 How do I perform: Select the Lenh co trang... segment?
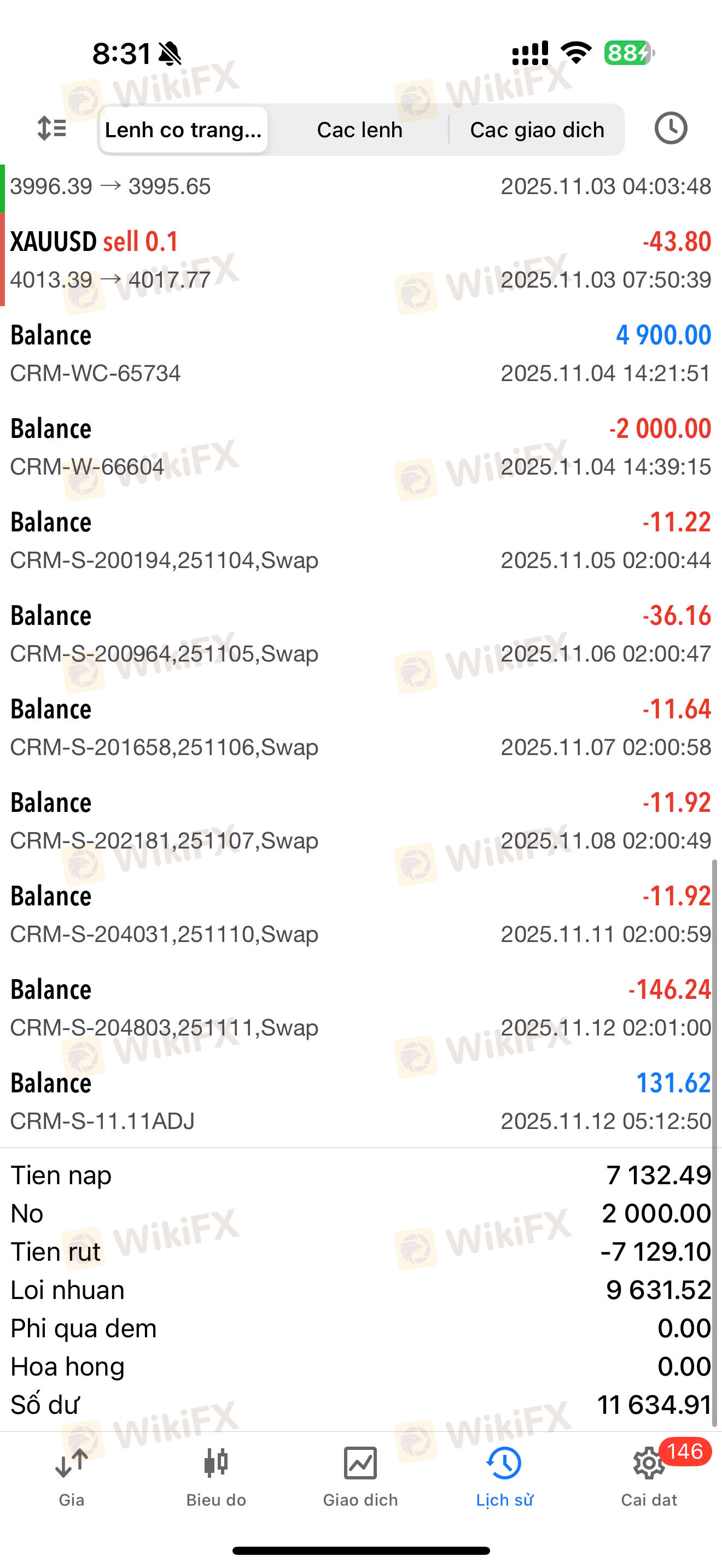(x=183, y=130)
